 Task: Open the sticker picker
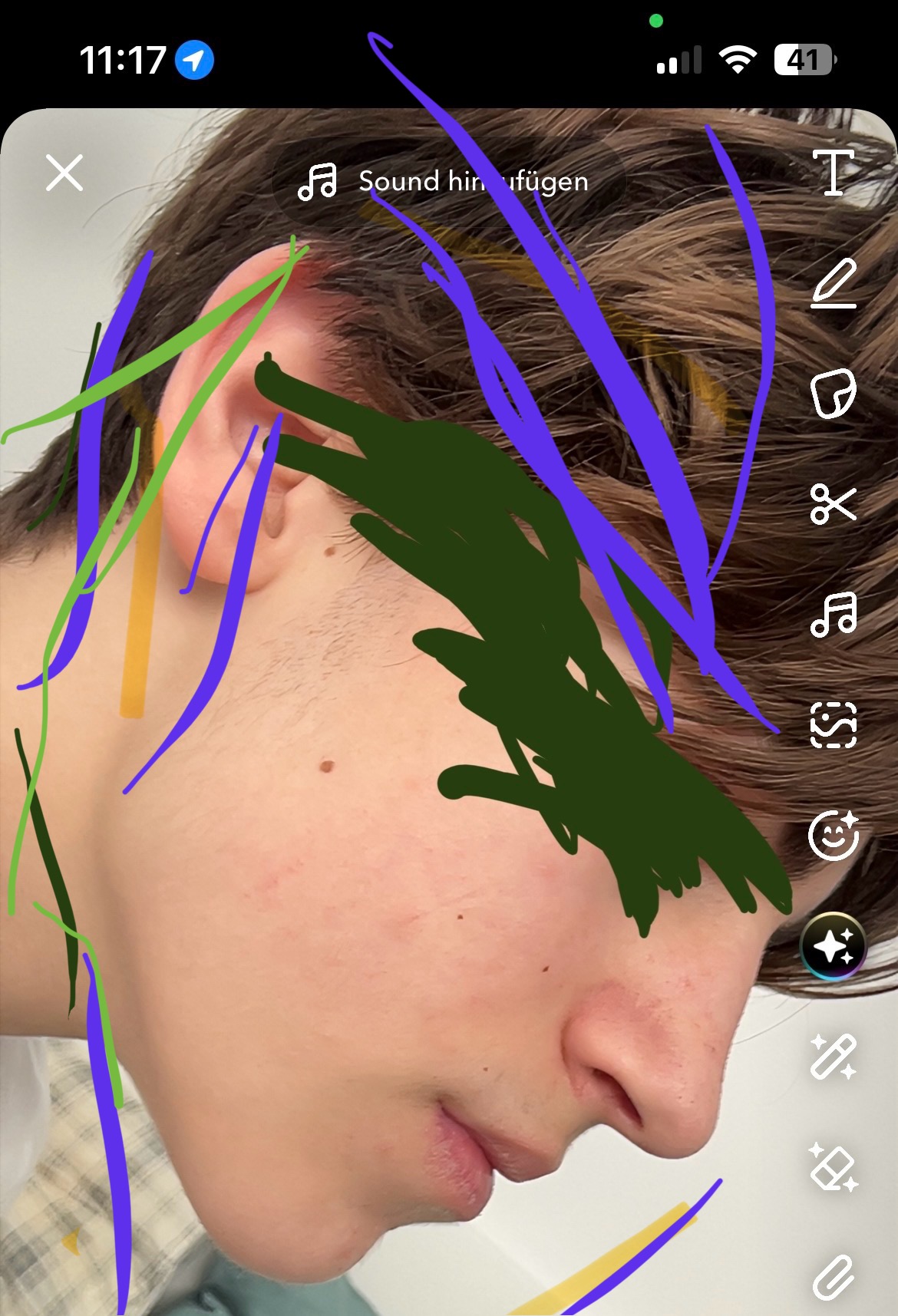click(834, 394)
